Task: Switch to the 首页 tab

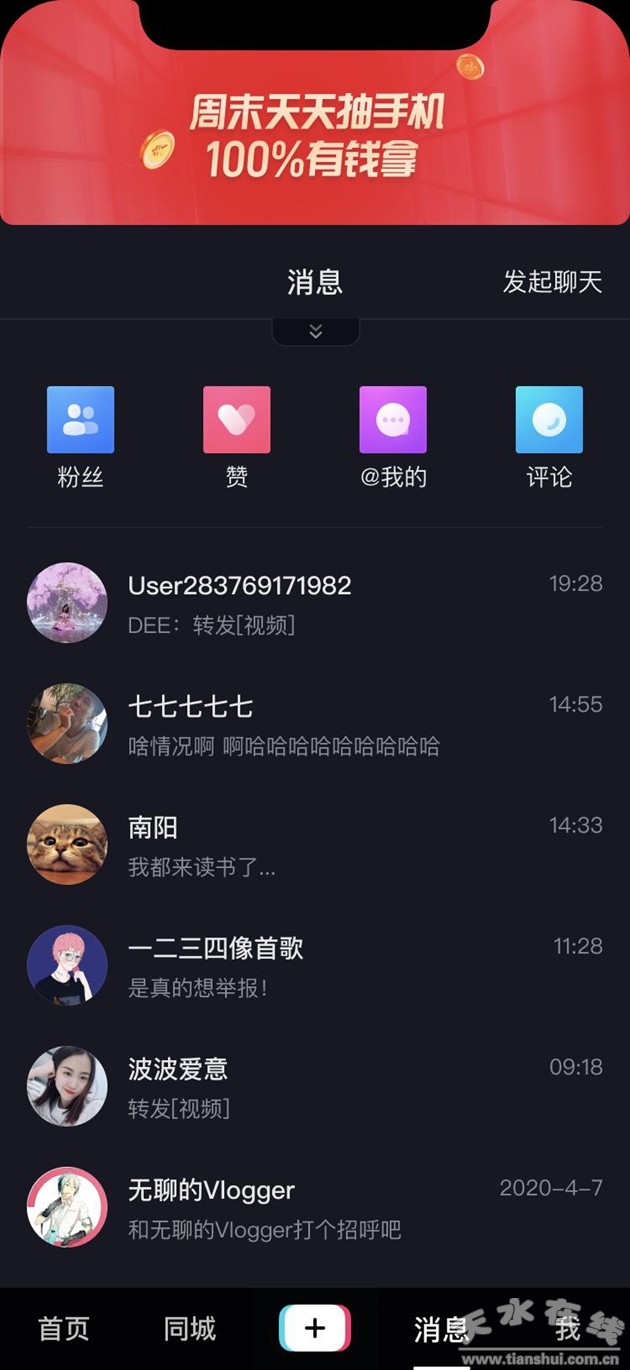Action: 64,1328
